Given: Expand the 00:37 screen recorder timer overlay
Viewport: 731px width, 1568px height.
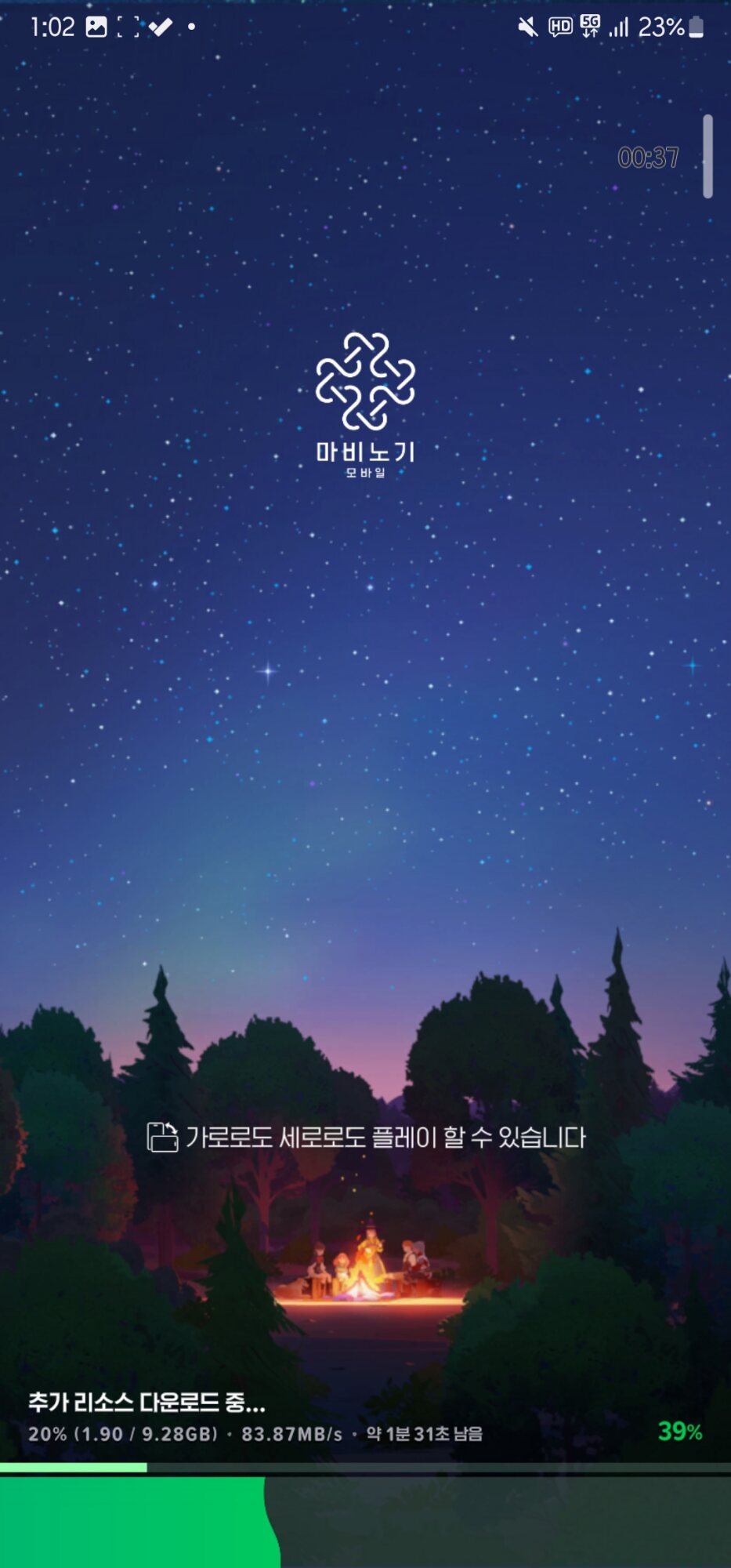Looking at the screenshot, I should coord(648,158).
